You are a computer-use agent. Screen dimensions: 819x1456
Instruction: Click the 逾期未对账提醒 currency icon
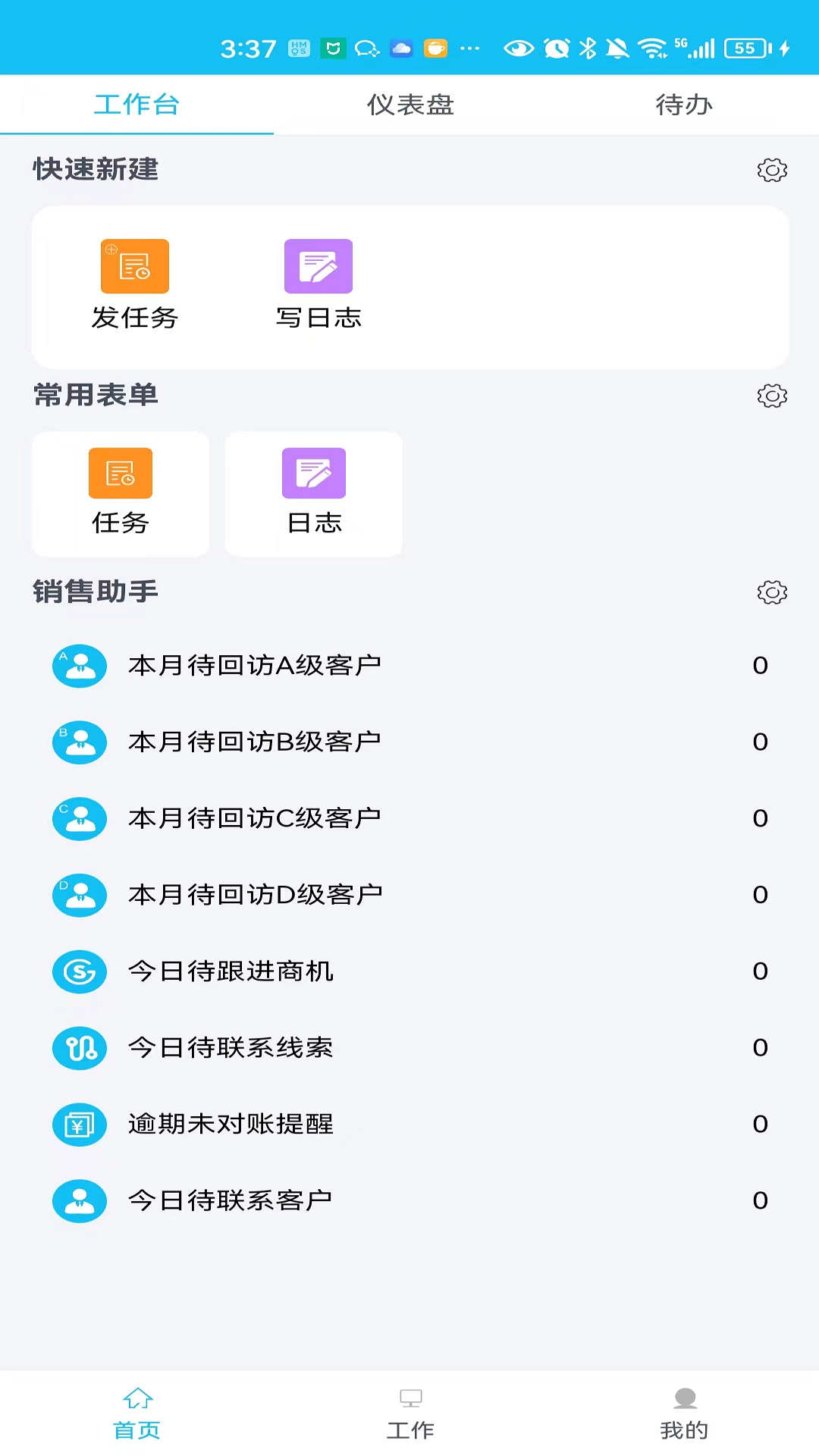(x=79, y=1125)
